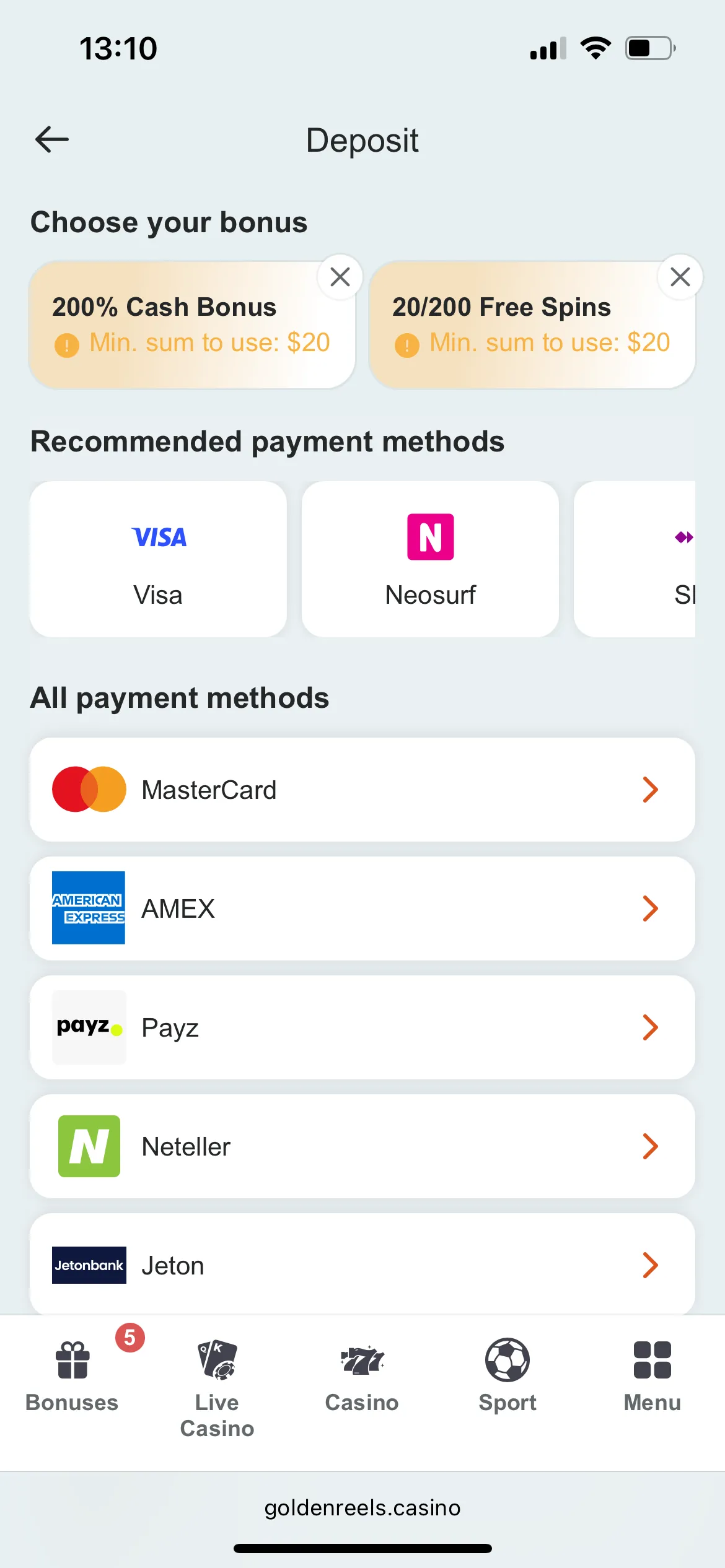Screen dimensions: 725x1568
Task: Go to the Live Casino tab
Action: point(217,1387)
